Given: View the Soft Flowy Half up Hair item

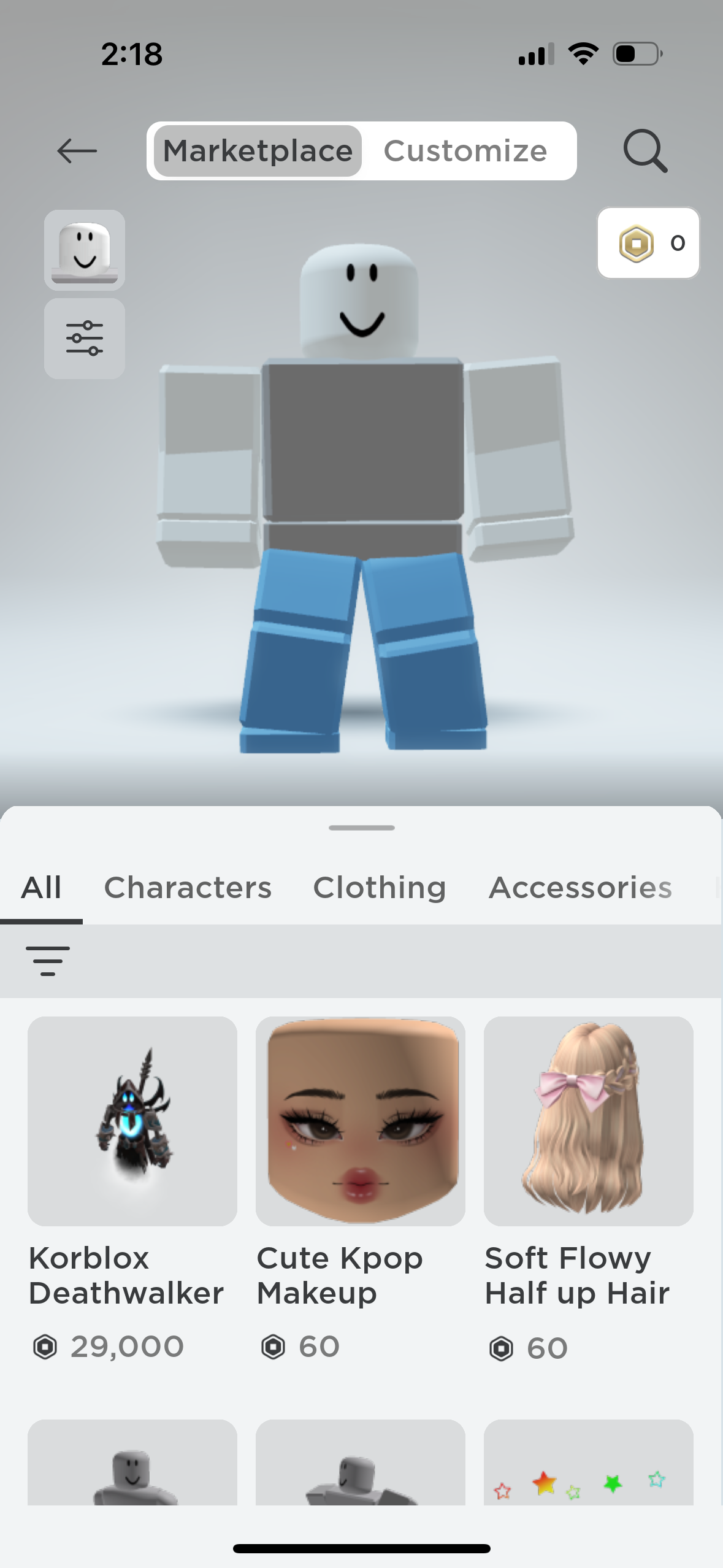Looking at the screenshot, I should [x=589, y=1123].
